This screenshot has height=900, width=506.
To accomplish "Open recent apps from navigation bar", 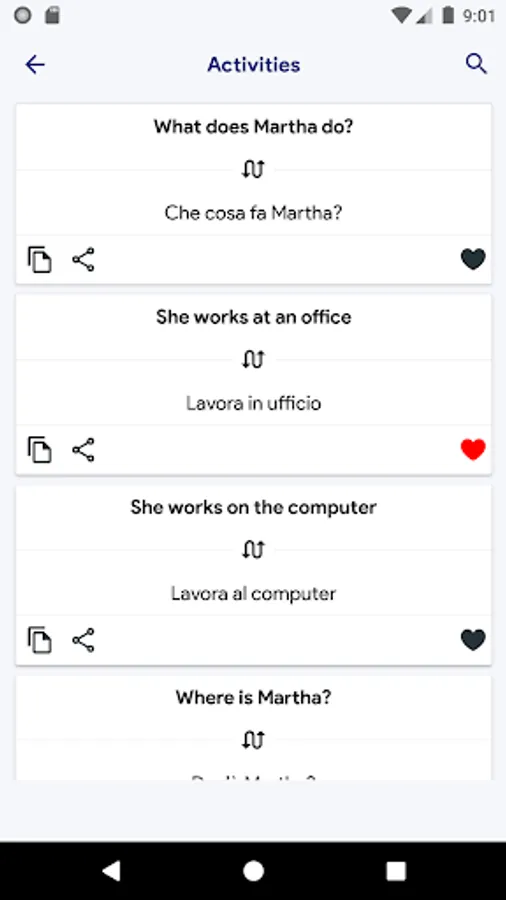I will [396, 871].
